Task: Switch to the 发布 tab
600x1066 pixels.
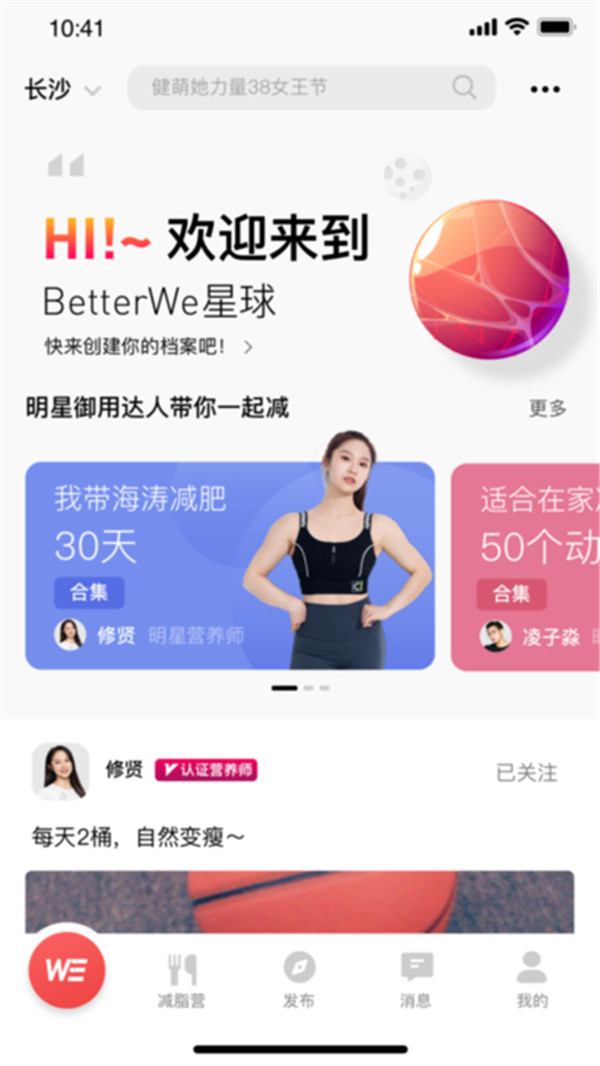Action: coord(299,980)
